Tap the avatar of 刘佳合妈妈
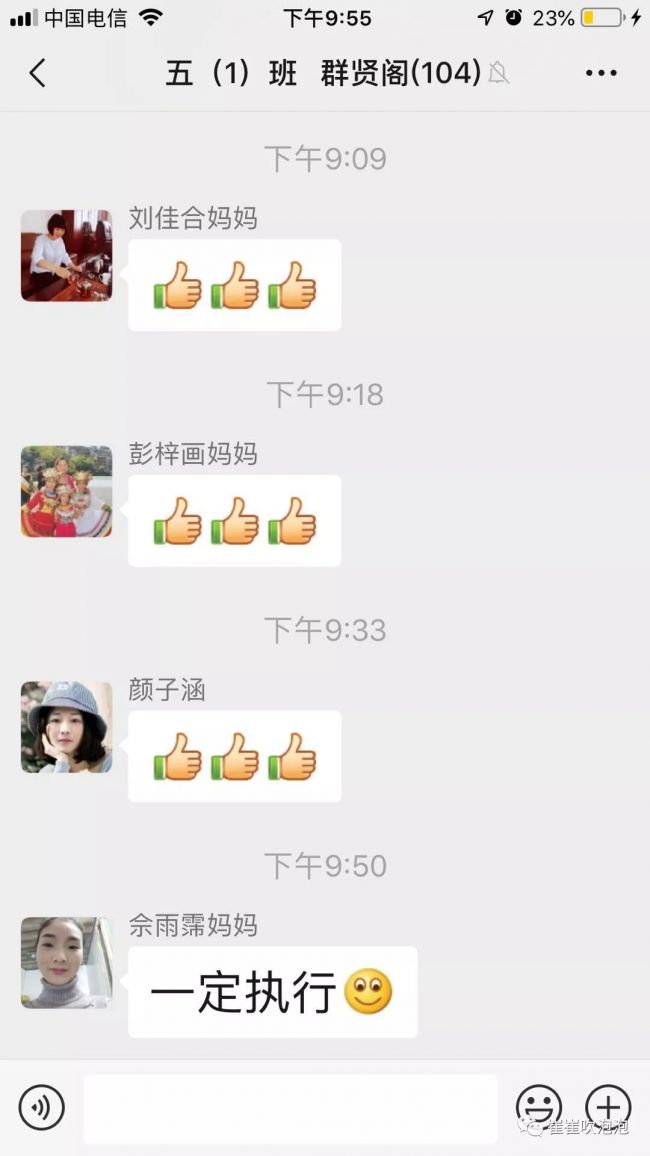 66,256
